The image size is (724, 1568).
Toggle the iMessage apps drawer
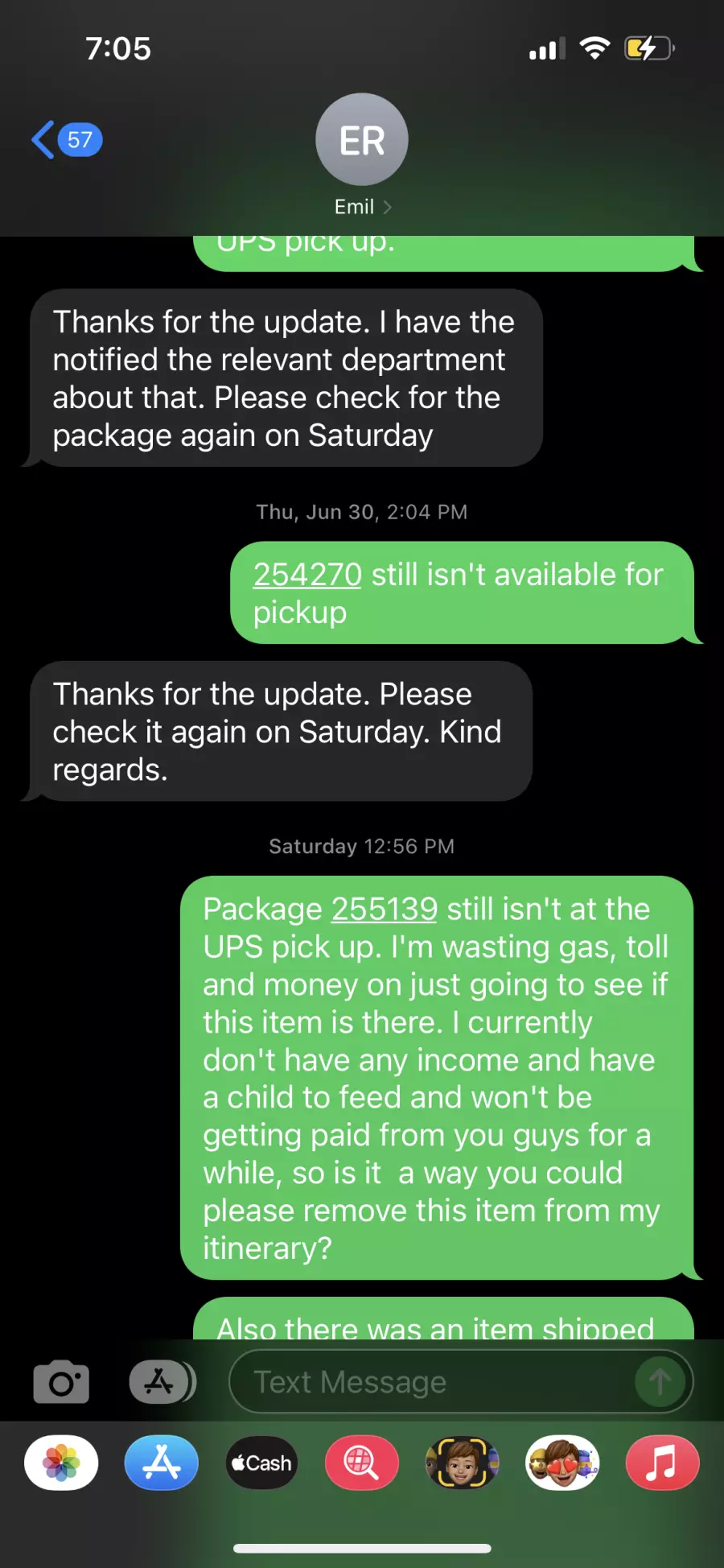[162, 1382]
